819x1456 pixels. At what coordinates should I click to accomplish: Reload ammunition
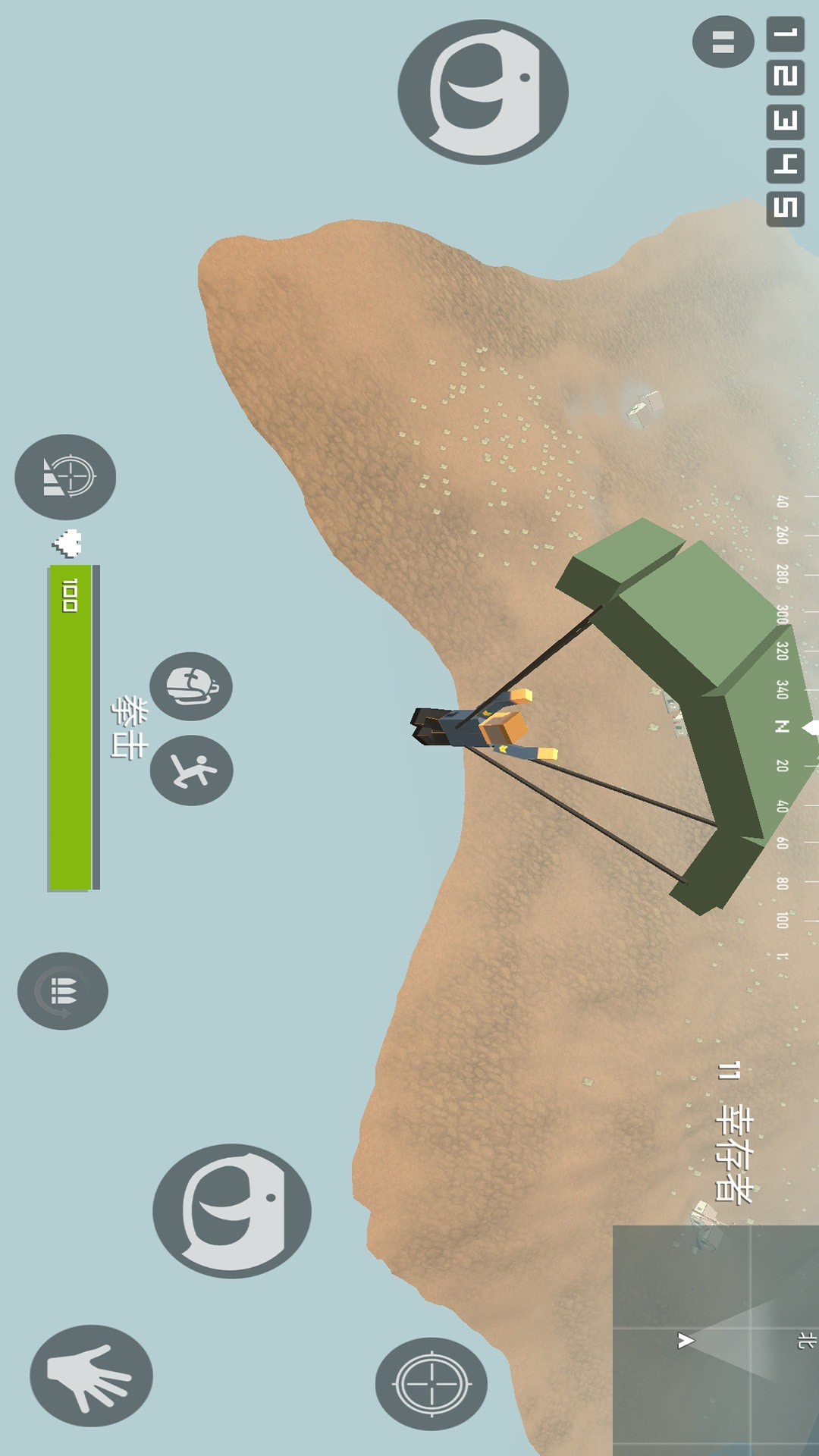[62, 990]
